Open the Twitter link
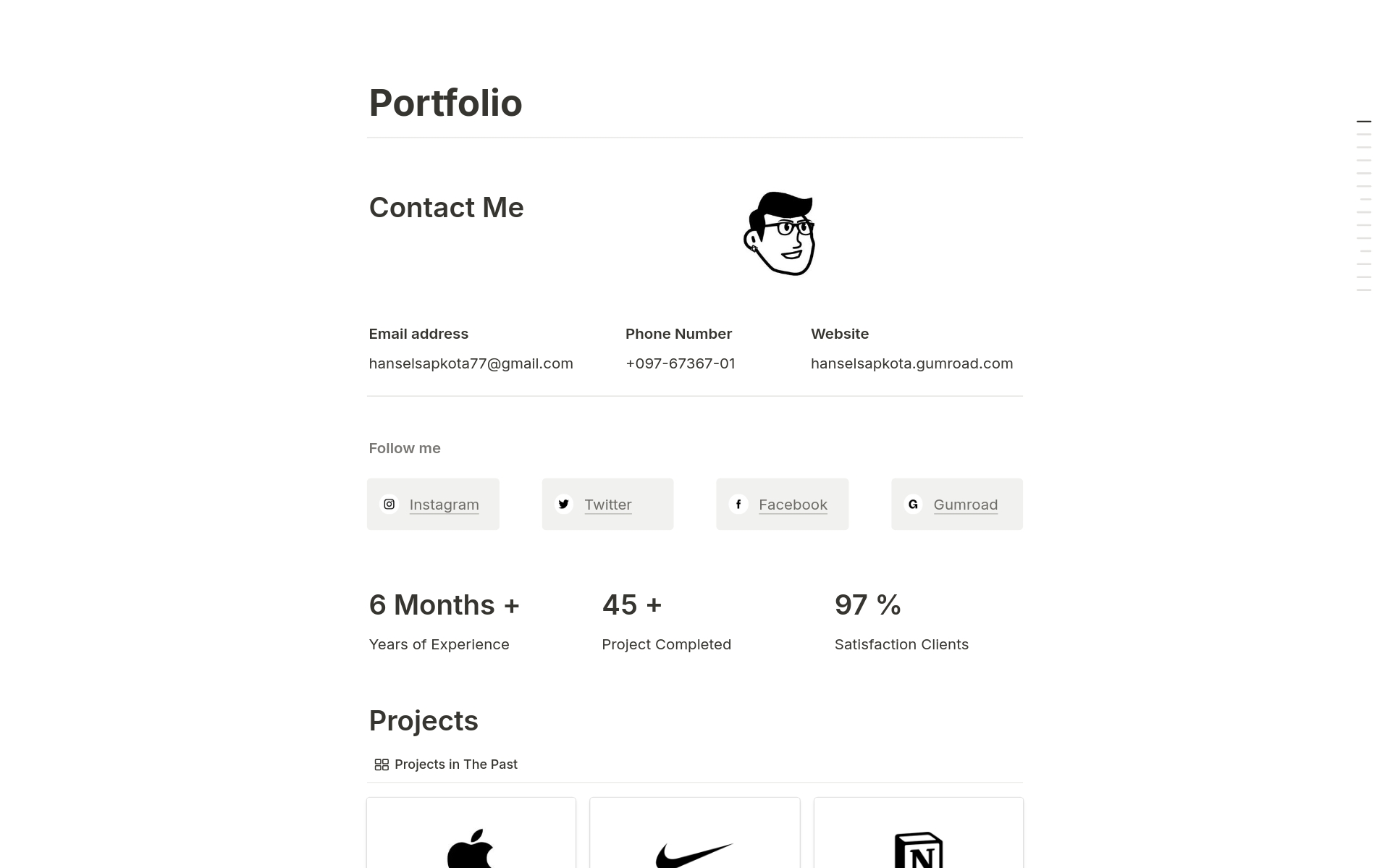Screen dimensions: 1390x868 [x=607, y=505]
